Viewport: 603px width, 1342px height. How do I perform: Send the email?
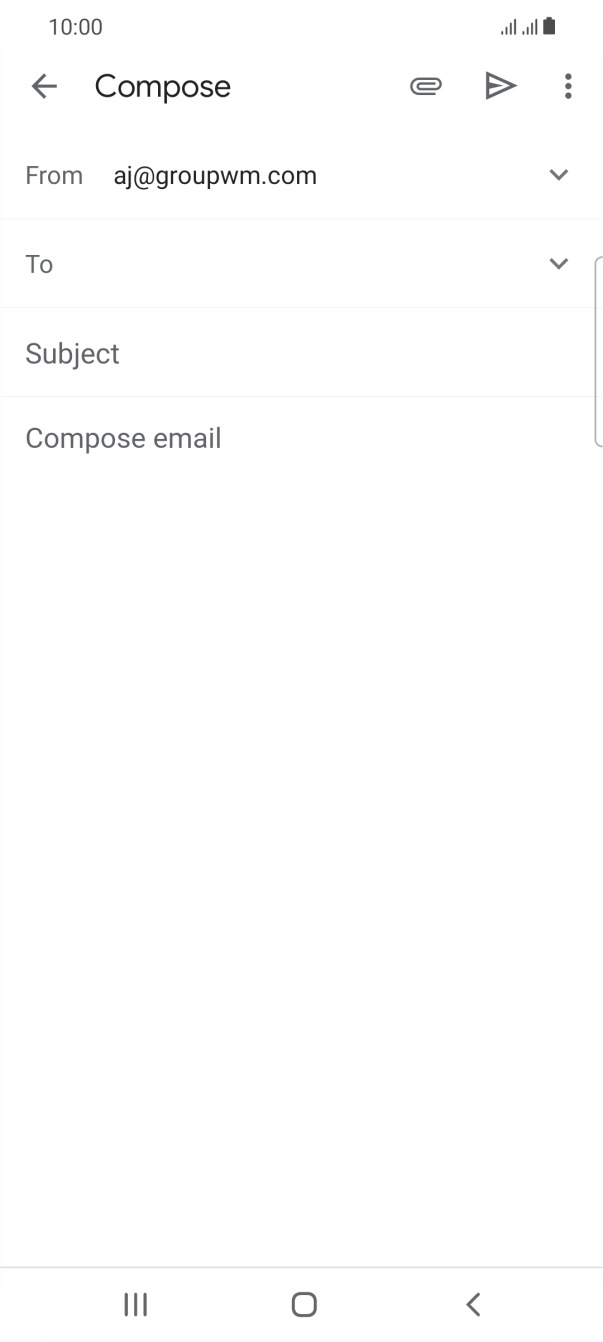pyautogui.click(x=500, y=87)
